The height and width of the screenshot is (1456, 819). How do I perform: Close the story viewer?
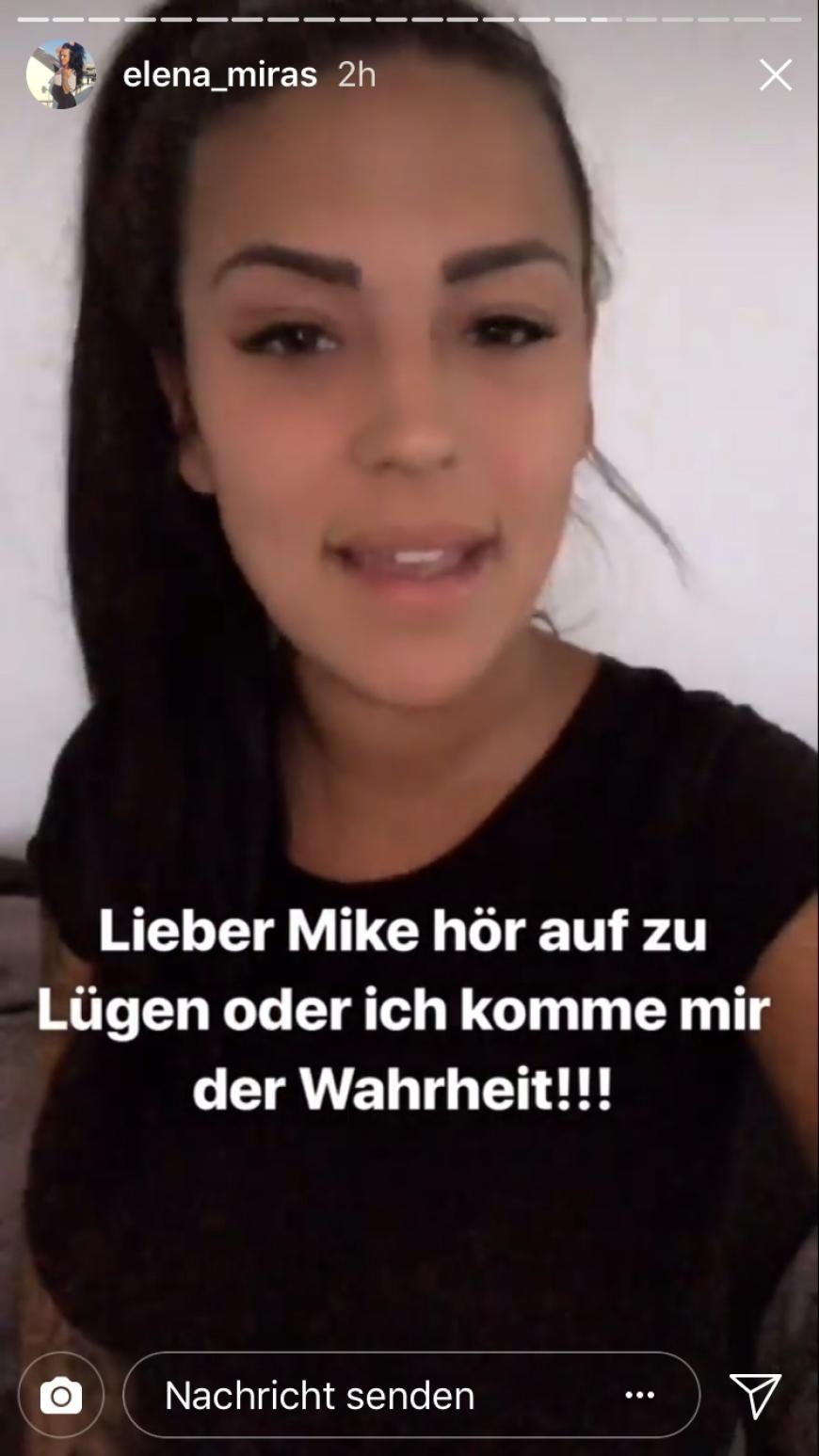tap(775, 75)
